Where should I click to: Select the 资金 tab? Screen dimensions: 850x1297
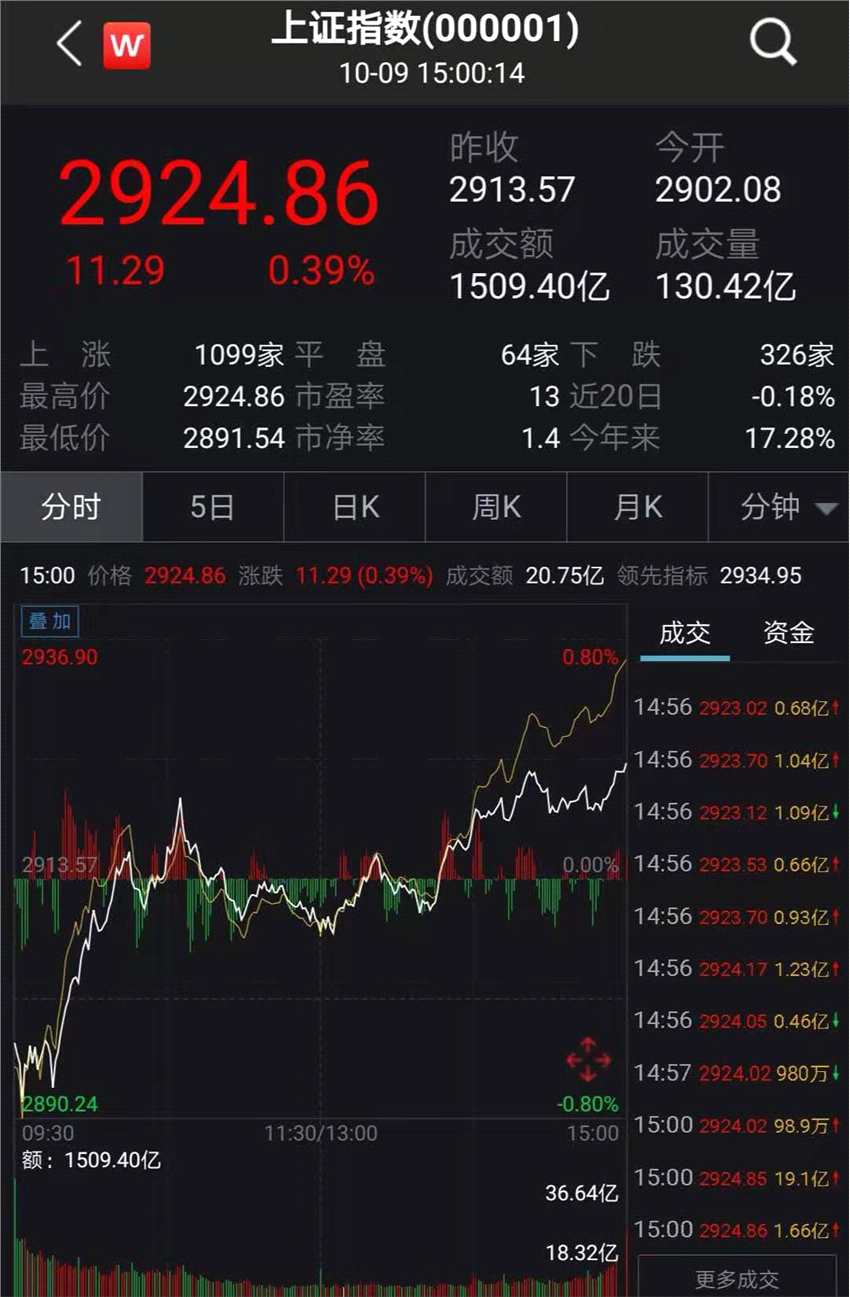(788, 633)
